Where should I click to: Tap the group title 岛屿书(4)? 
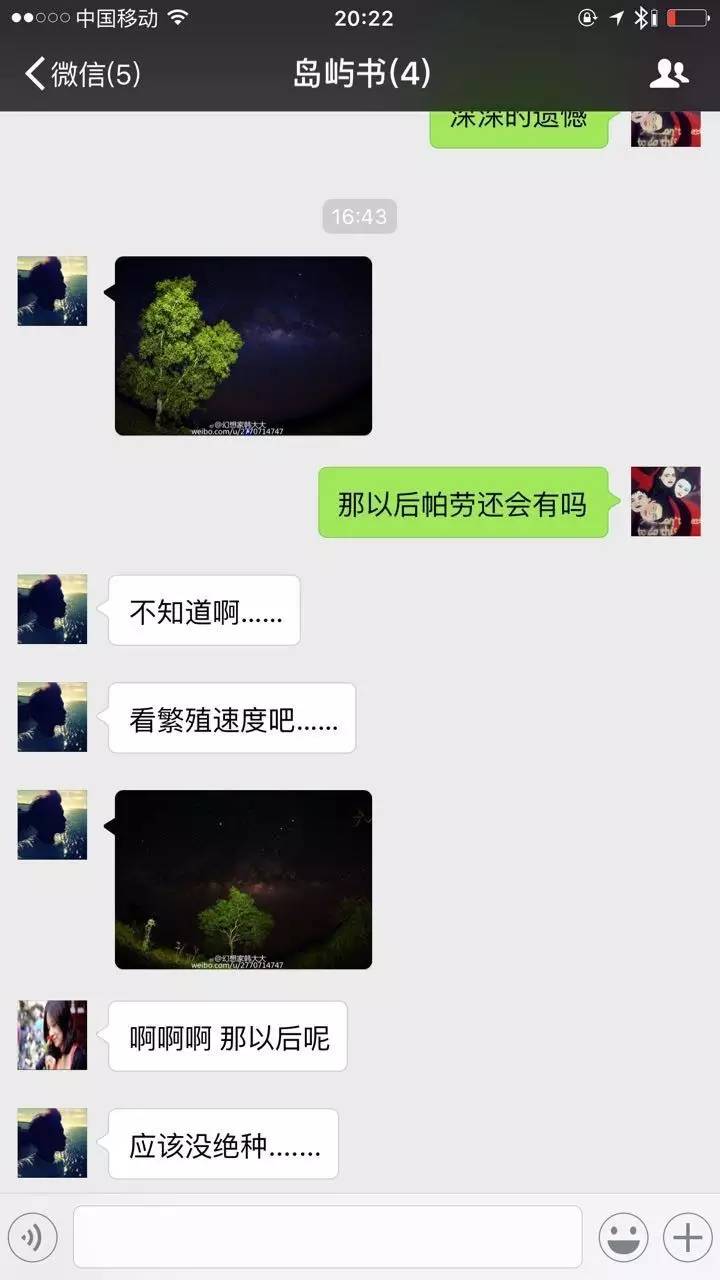[x=360, y=72]
